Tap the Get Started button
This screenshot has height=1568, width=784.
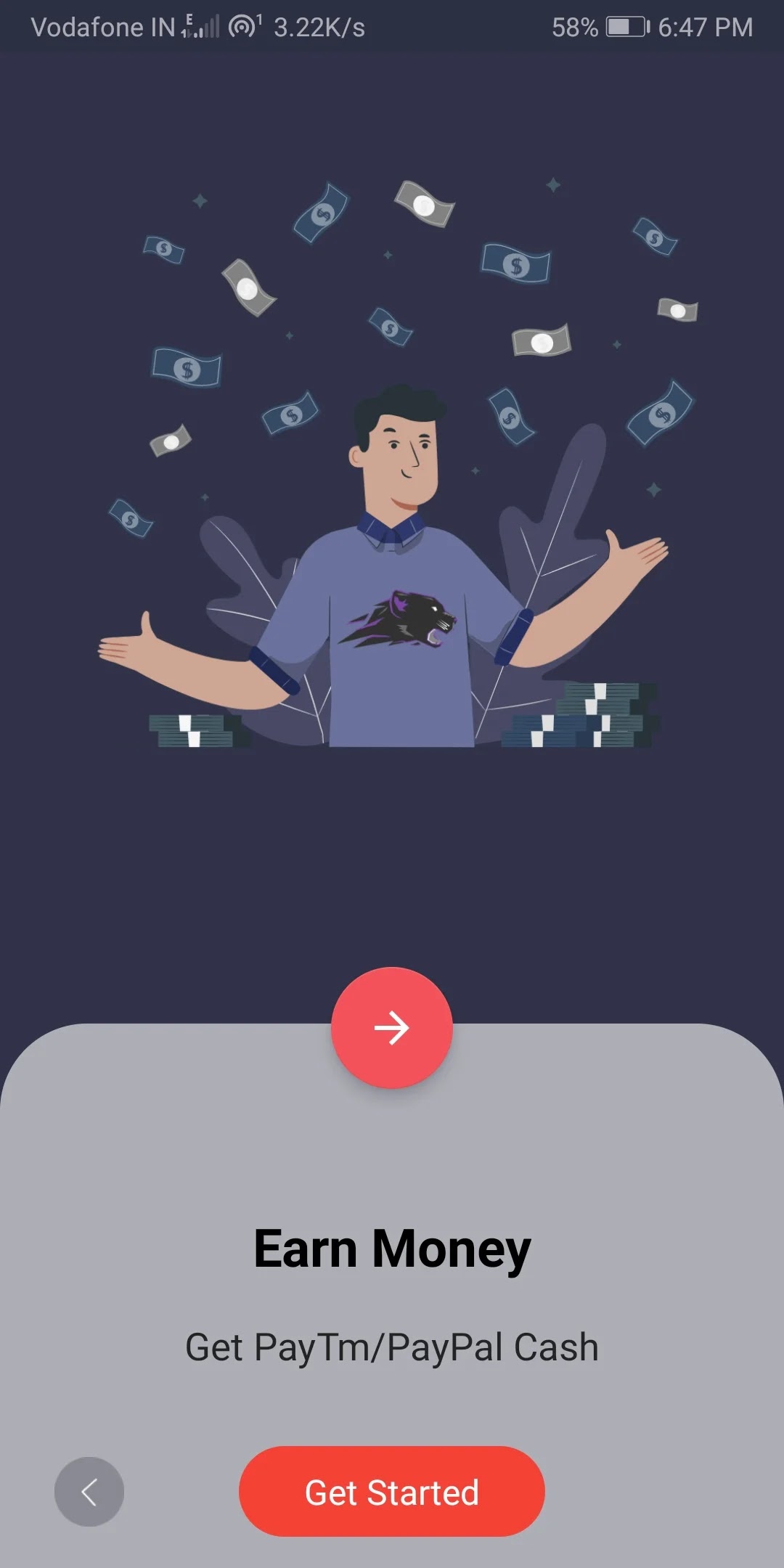pyautogui.click(x=392, y=1492)
